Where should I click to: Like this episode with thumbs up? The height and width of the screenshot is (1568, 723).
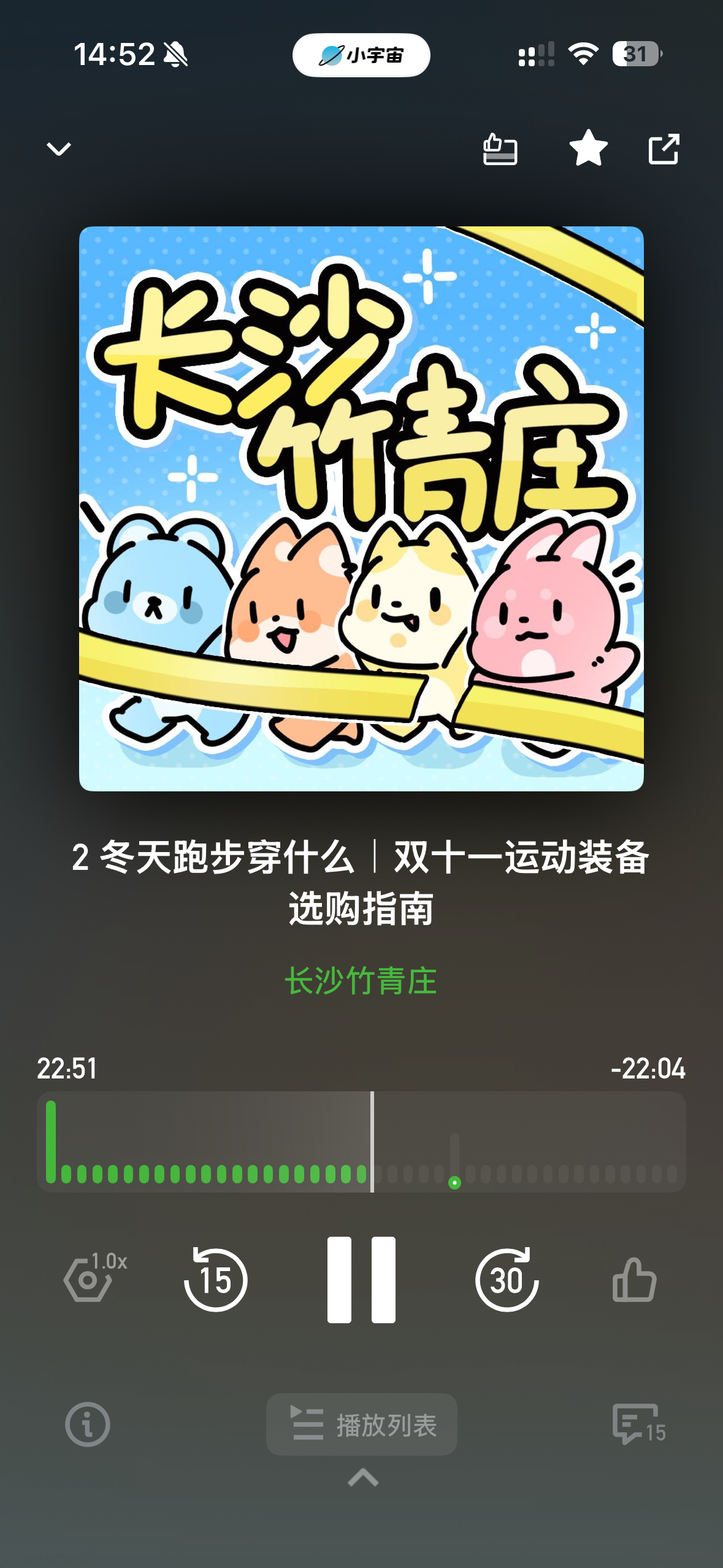(x=634, y=1280)
